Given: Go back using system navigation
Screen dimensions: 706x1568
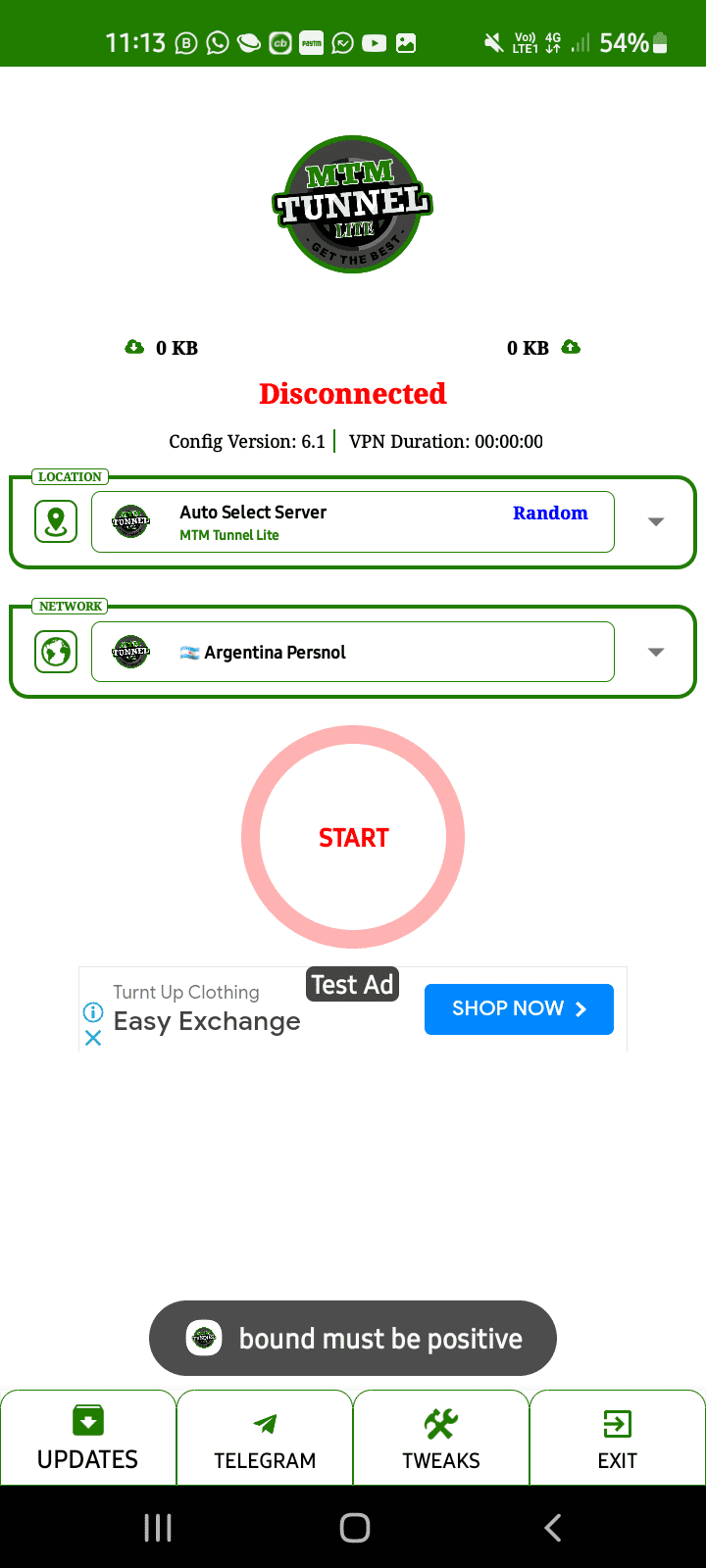Looking at the screenshot, I should (552, 1527).
